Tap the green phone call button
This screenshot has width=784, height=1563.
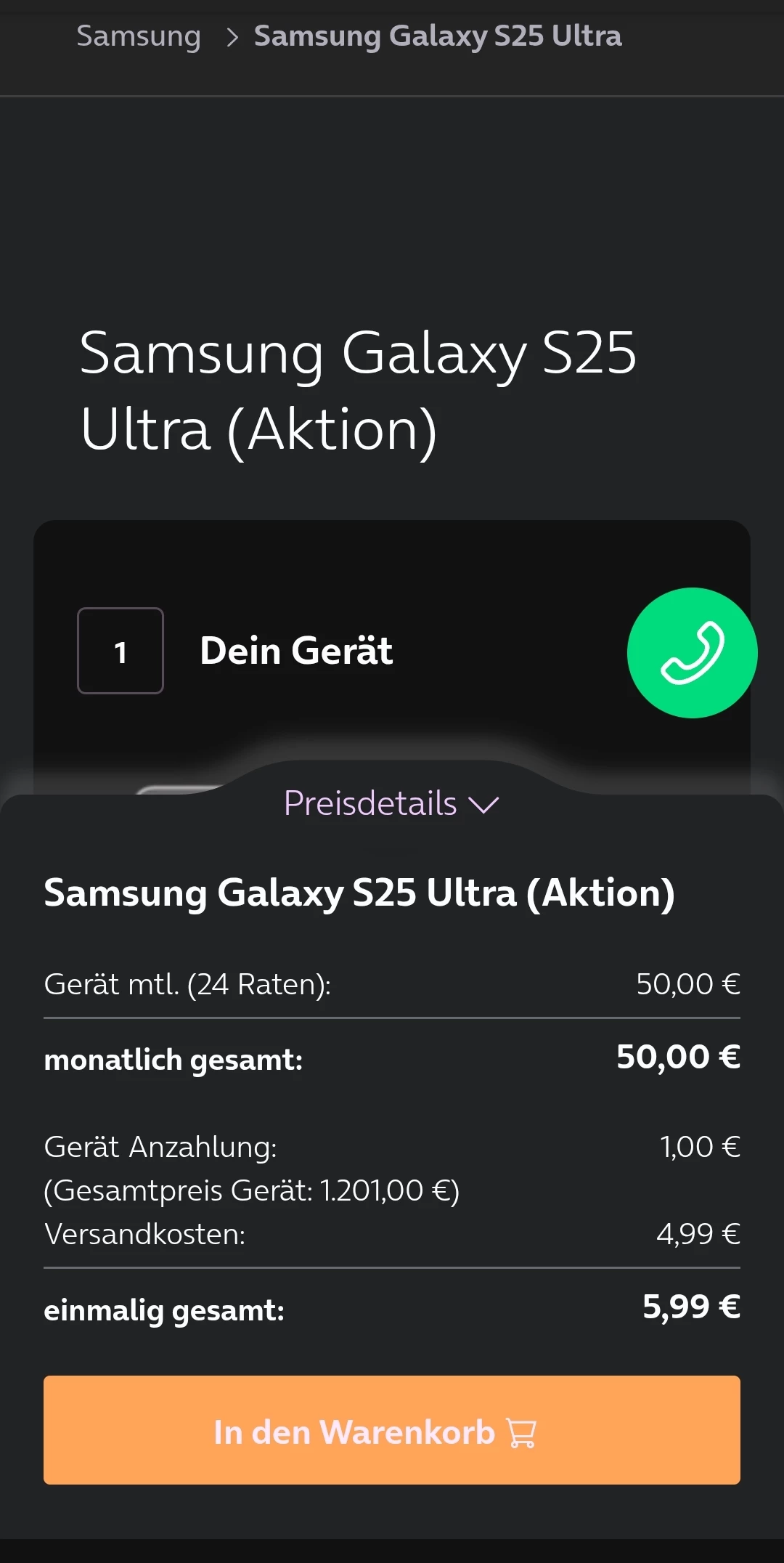[x=692, y=652]
